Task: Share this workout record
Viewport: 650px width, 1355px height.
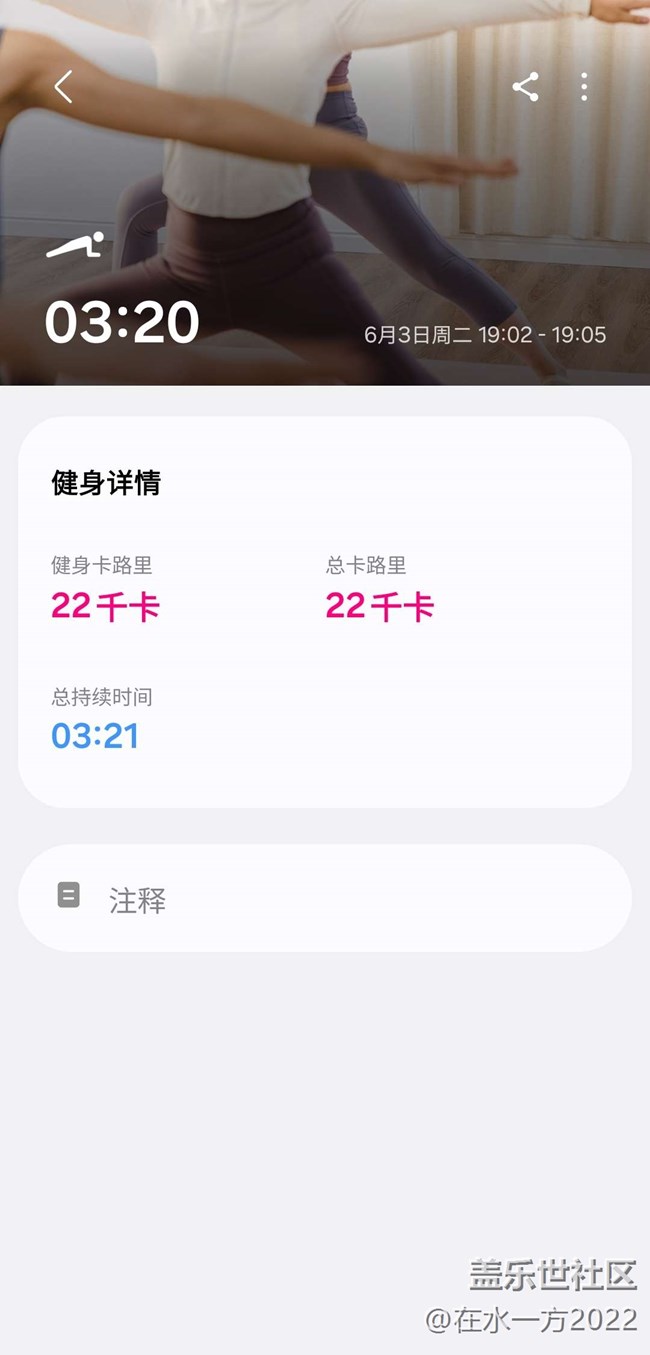Action: coord(525,87)
